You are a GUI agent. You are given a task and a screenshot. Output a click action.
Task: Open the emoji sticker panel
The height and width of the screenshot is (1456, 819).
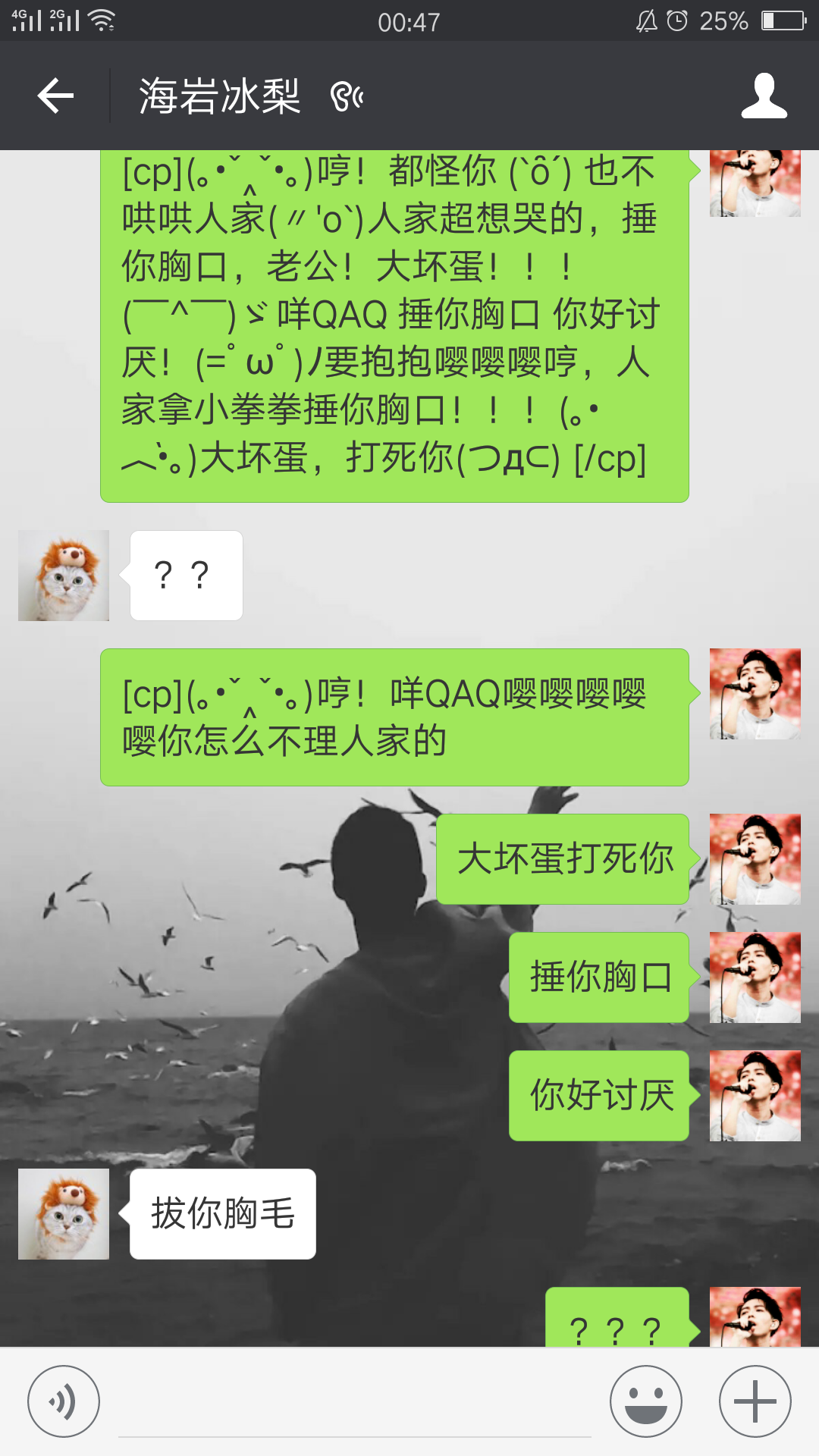(x=646, y=1401)
